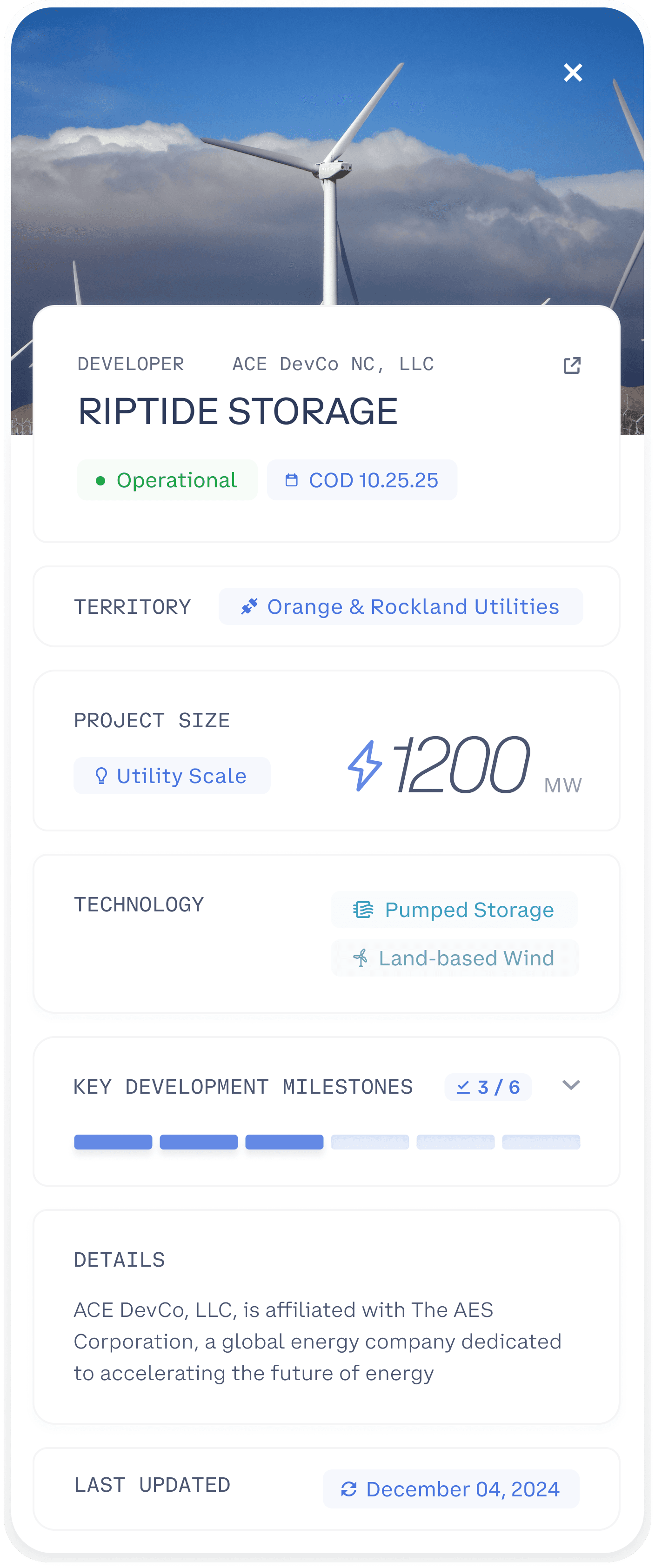Viewport: 655px width, 1568px height.
Task: Tap the Pumped Storage technology chip
Action: (454, 910)
